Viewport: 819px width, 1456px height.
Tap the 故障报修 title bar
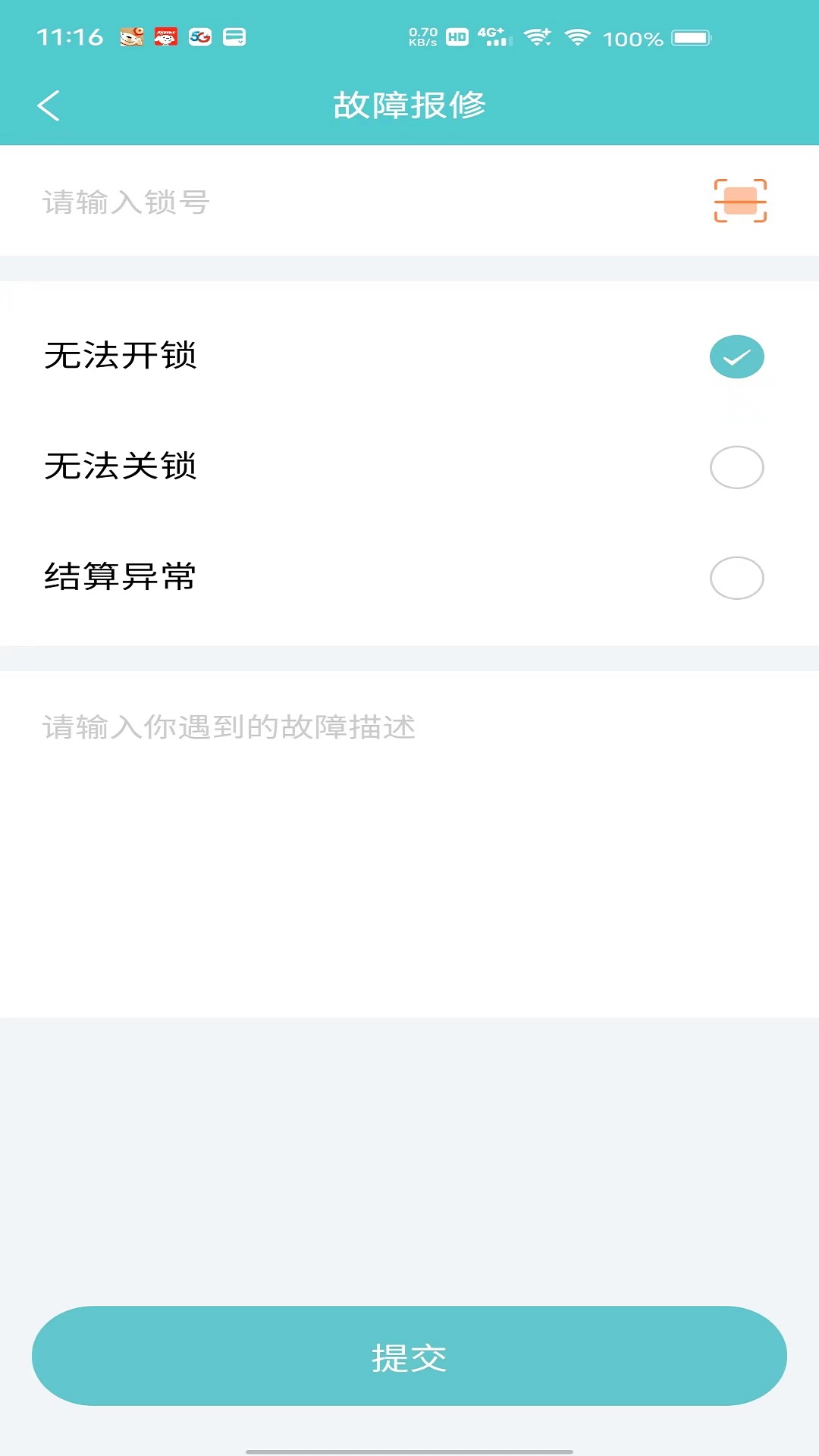(409, 105)
